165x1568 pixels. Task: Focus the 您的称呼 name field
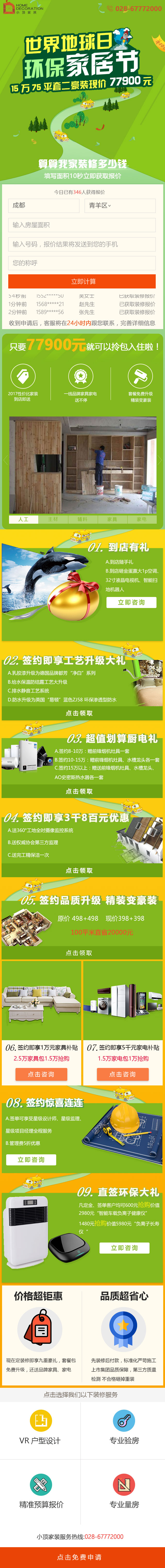(82, 263)
